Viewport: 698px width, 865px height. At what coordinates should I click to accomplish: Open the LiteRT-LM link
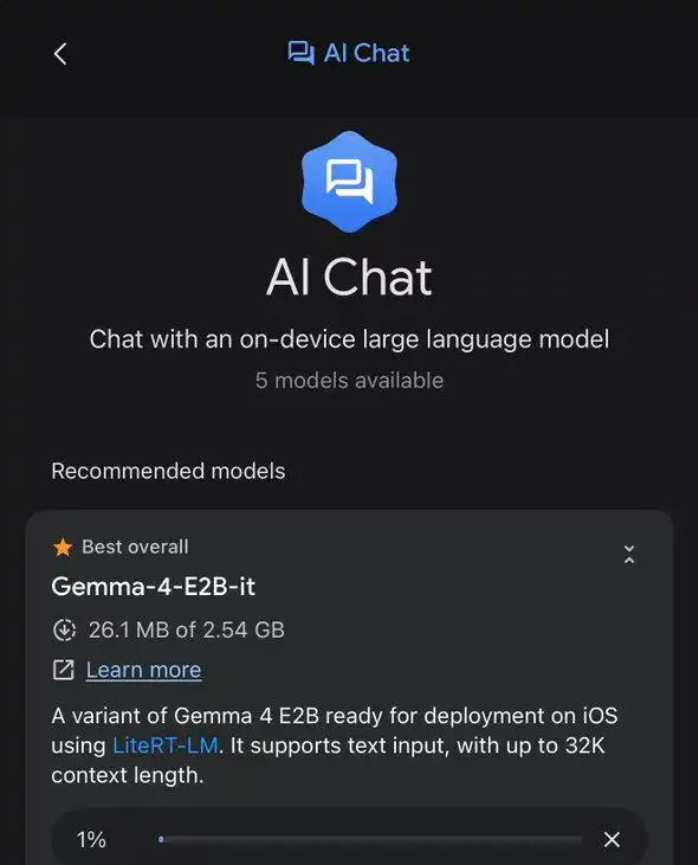[164, 745]
